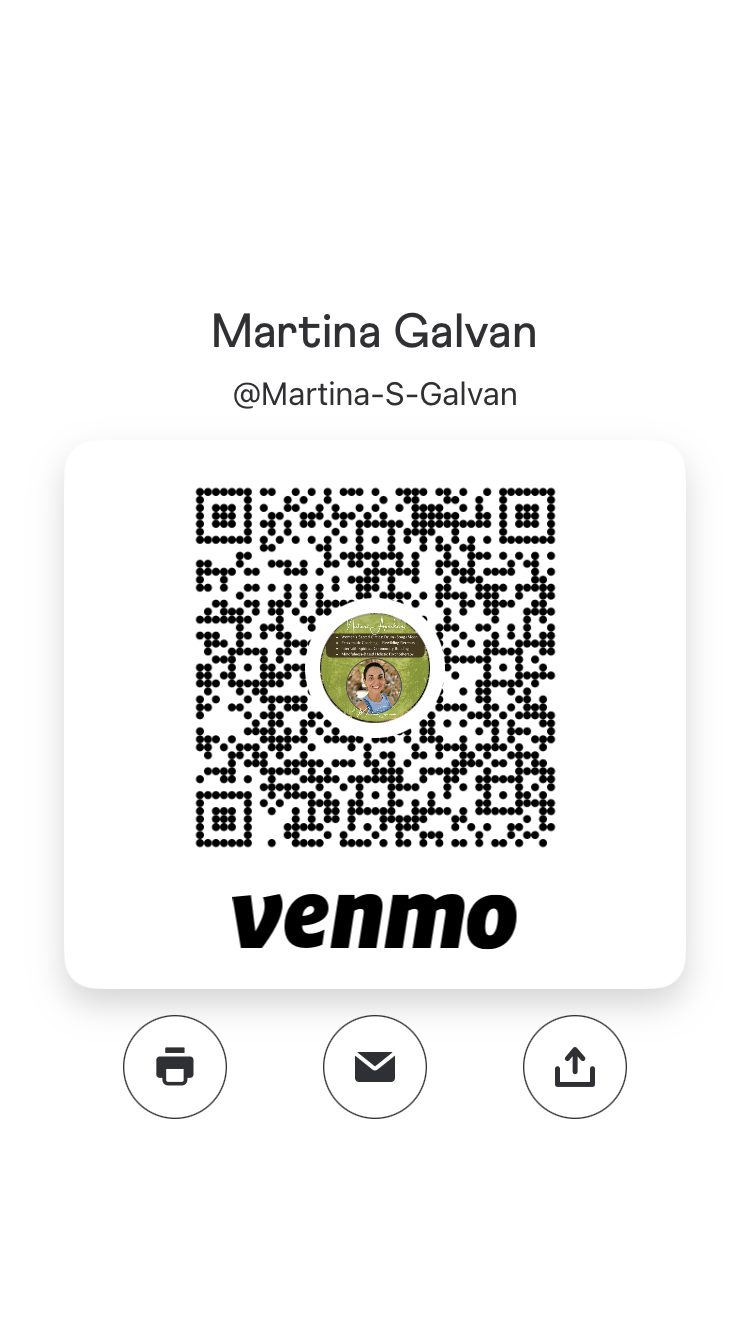Email the Venmo QR code

click(x=375, y=1067)
